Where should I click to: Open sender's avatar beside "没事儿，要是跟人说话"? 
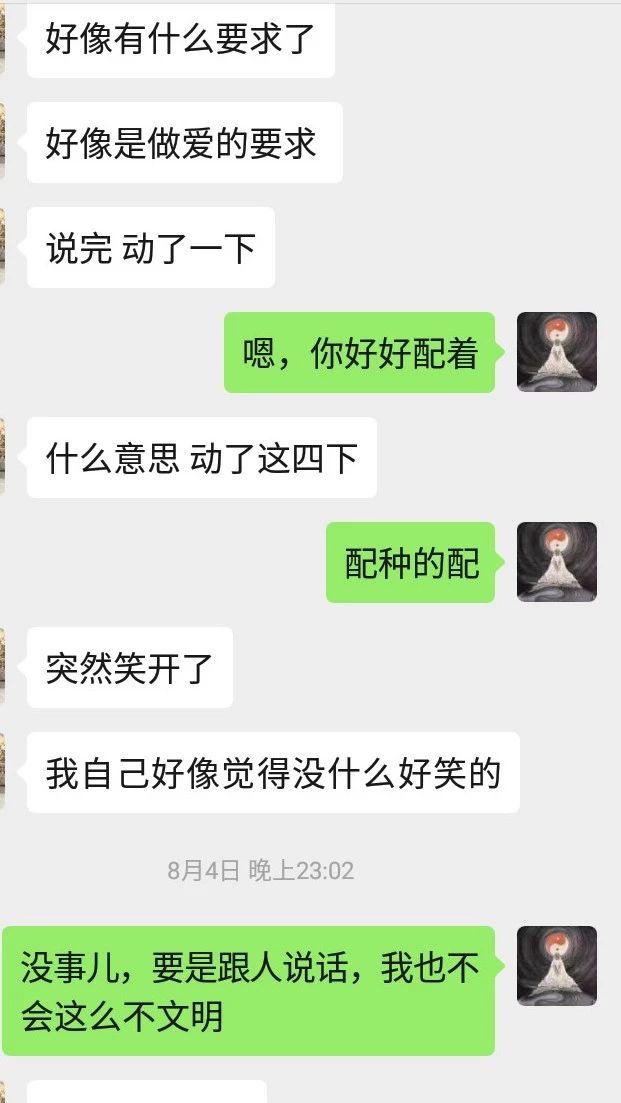556,966
